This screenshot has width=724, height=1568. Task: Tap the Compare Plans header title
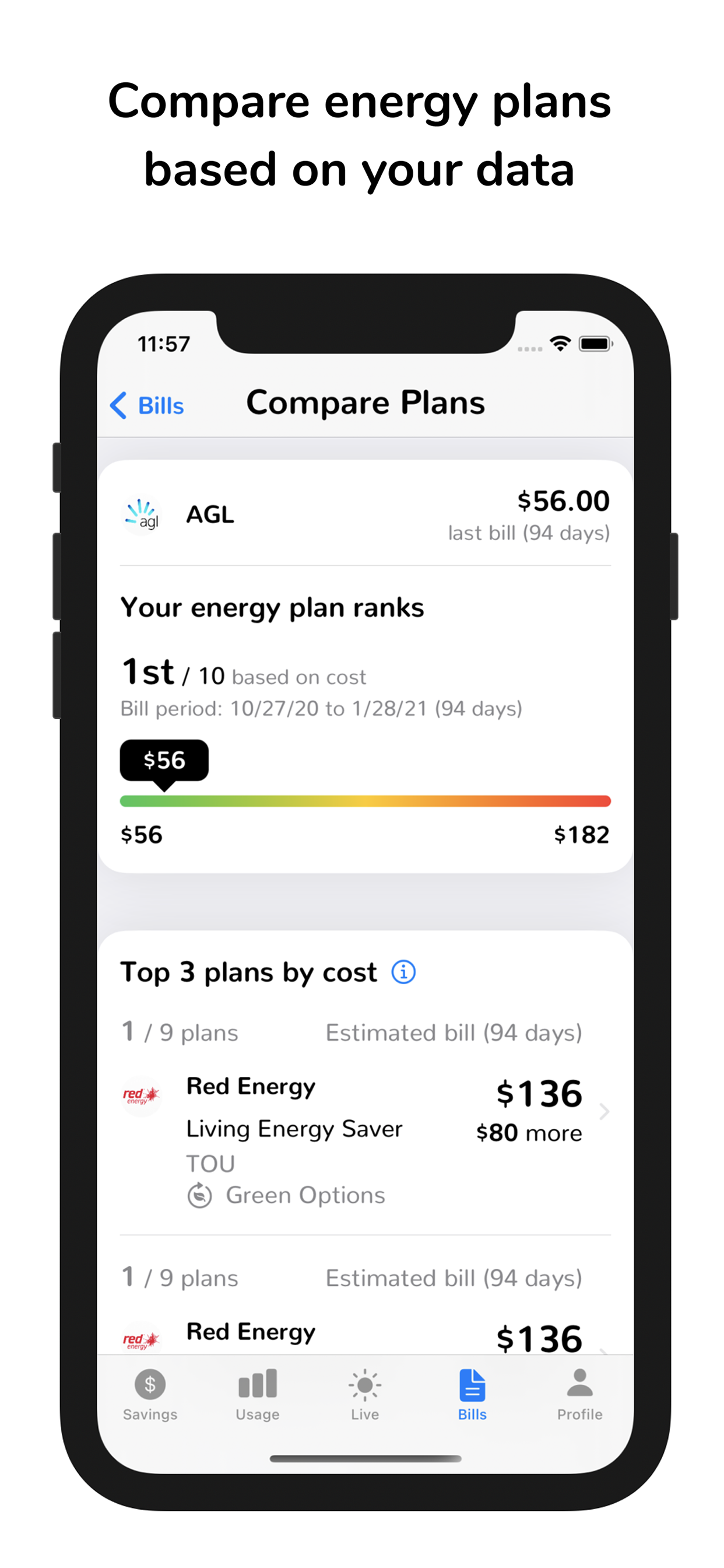365,402
